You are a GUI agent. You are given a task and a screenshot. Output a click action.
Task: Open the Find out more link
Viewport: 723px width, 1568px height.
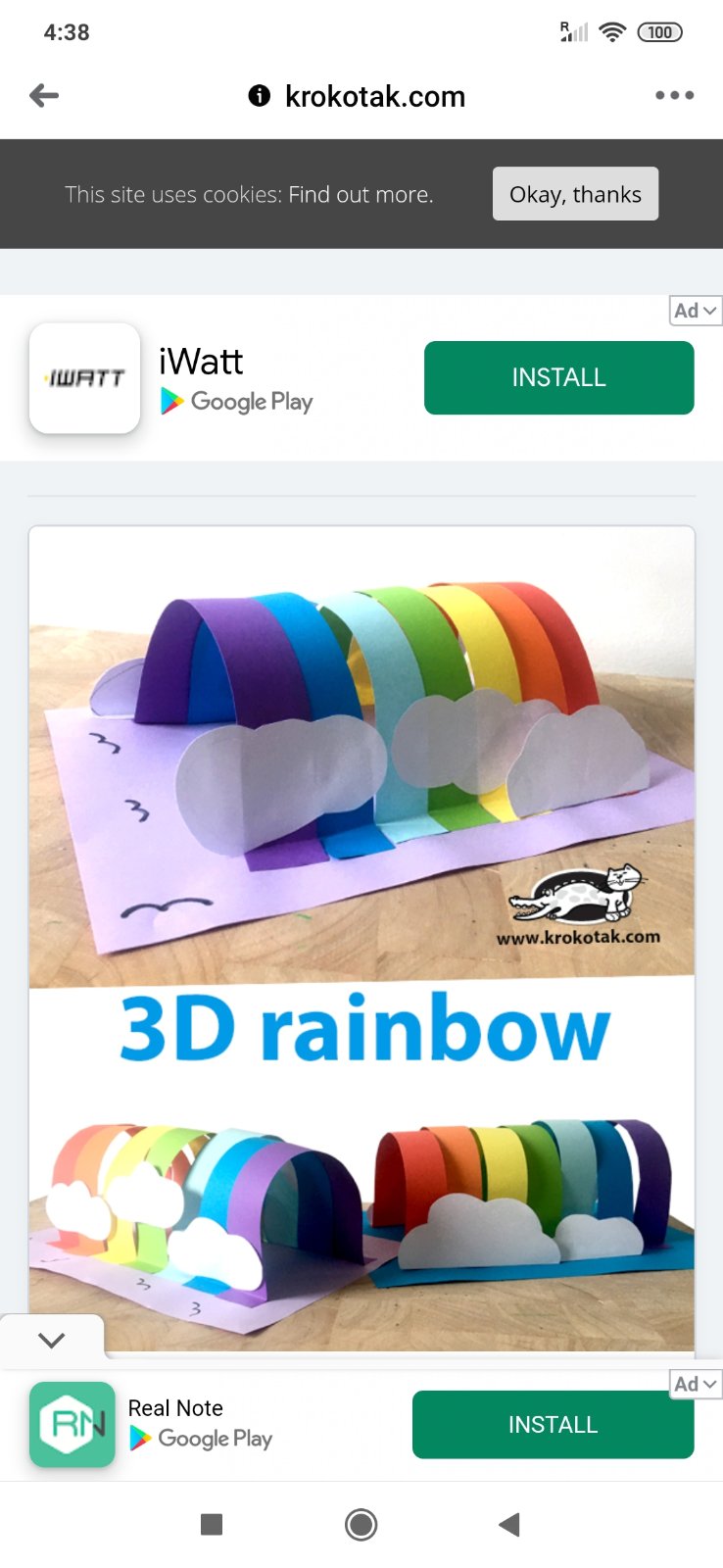coord(360,194)
